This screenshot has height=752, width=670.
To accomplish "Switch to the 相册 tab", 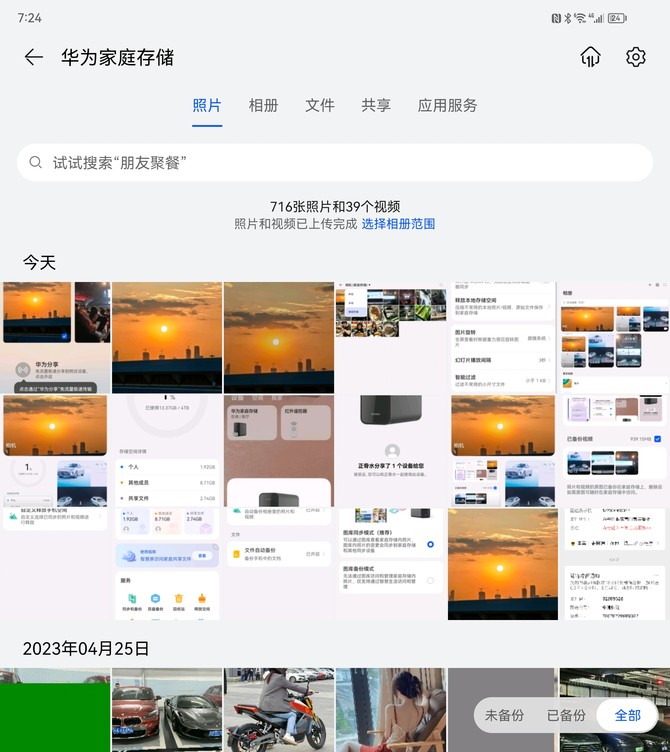I will pyautogui.click(x=263, y=106).
